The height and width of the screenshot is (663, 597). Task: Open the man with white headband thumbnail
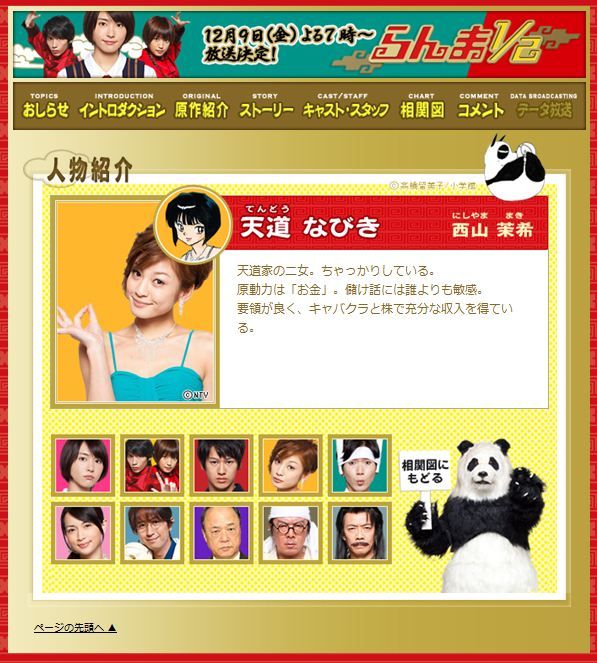pos(360,465)
